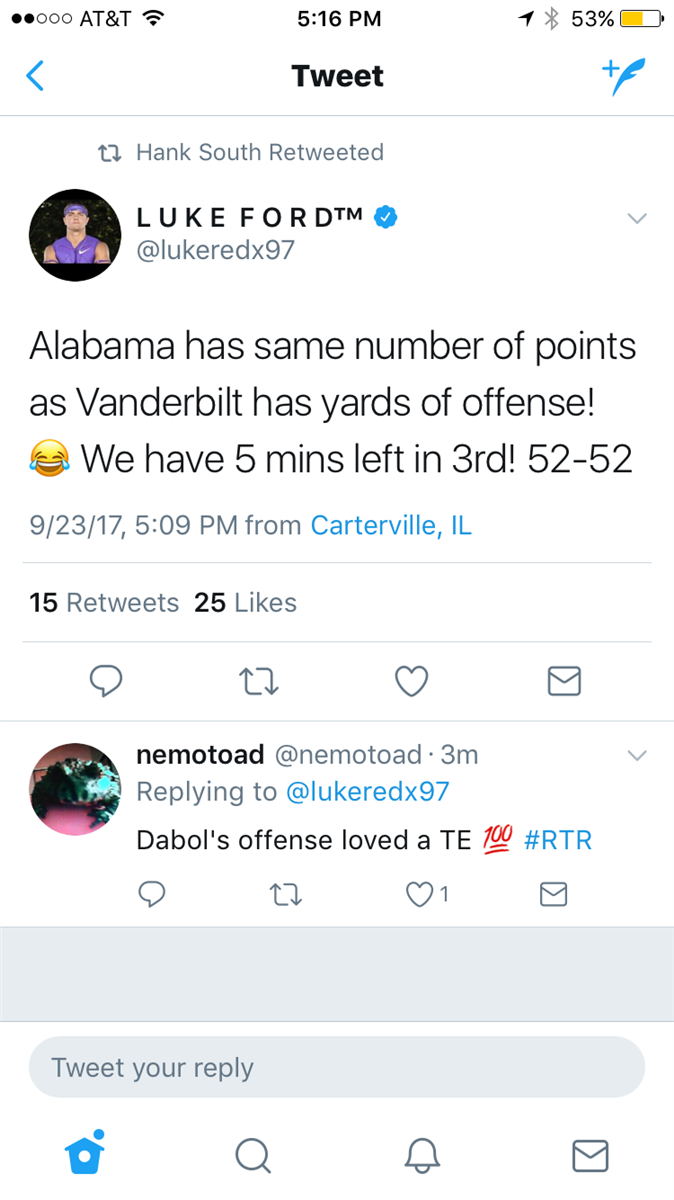
Task: Expand options chevron on Luke Ford's tweet
Action: (636, 218)
